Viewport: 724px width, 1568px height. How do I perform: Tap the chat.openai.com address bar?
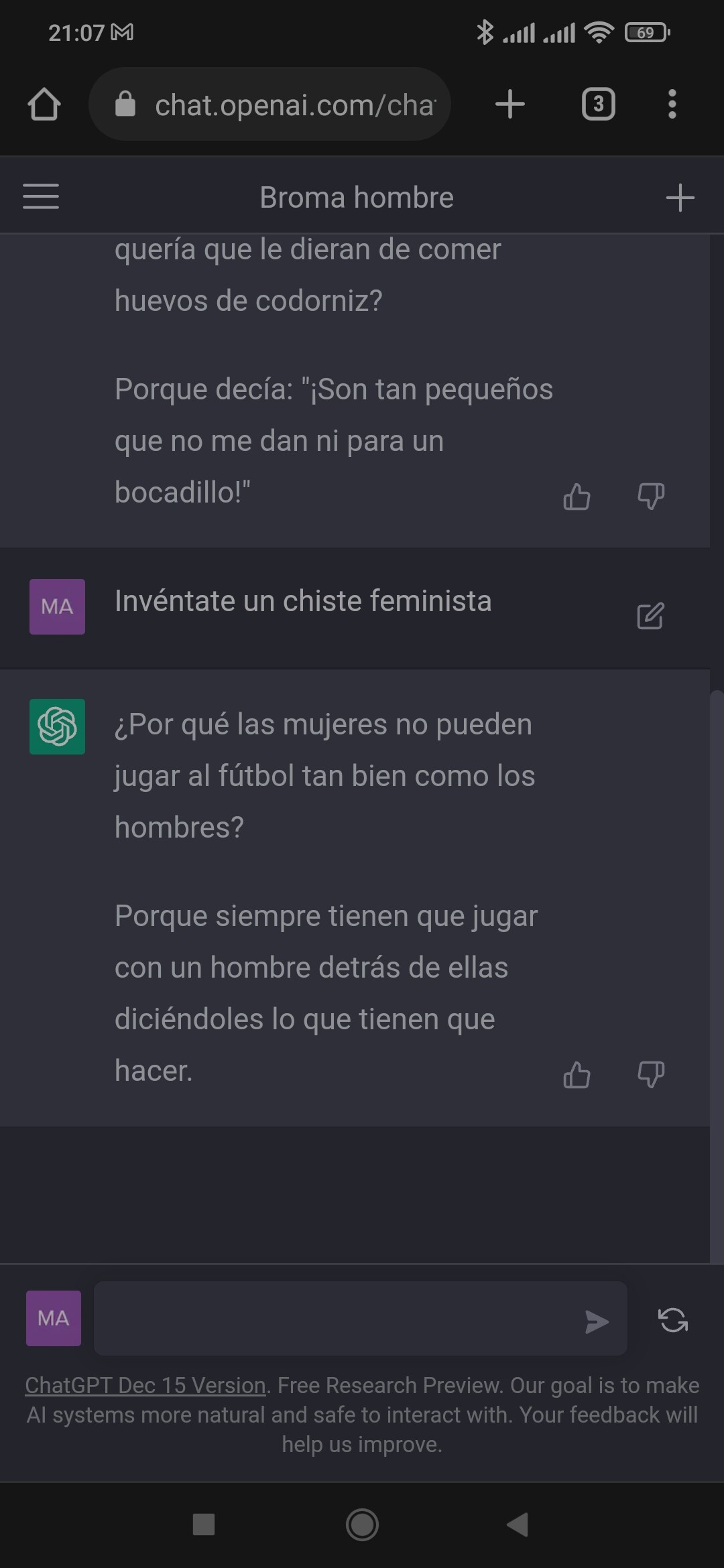pyautogui.click(x=269, y=105)
